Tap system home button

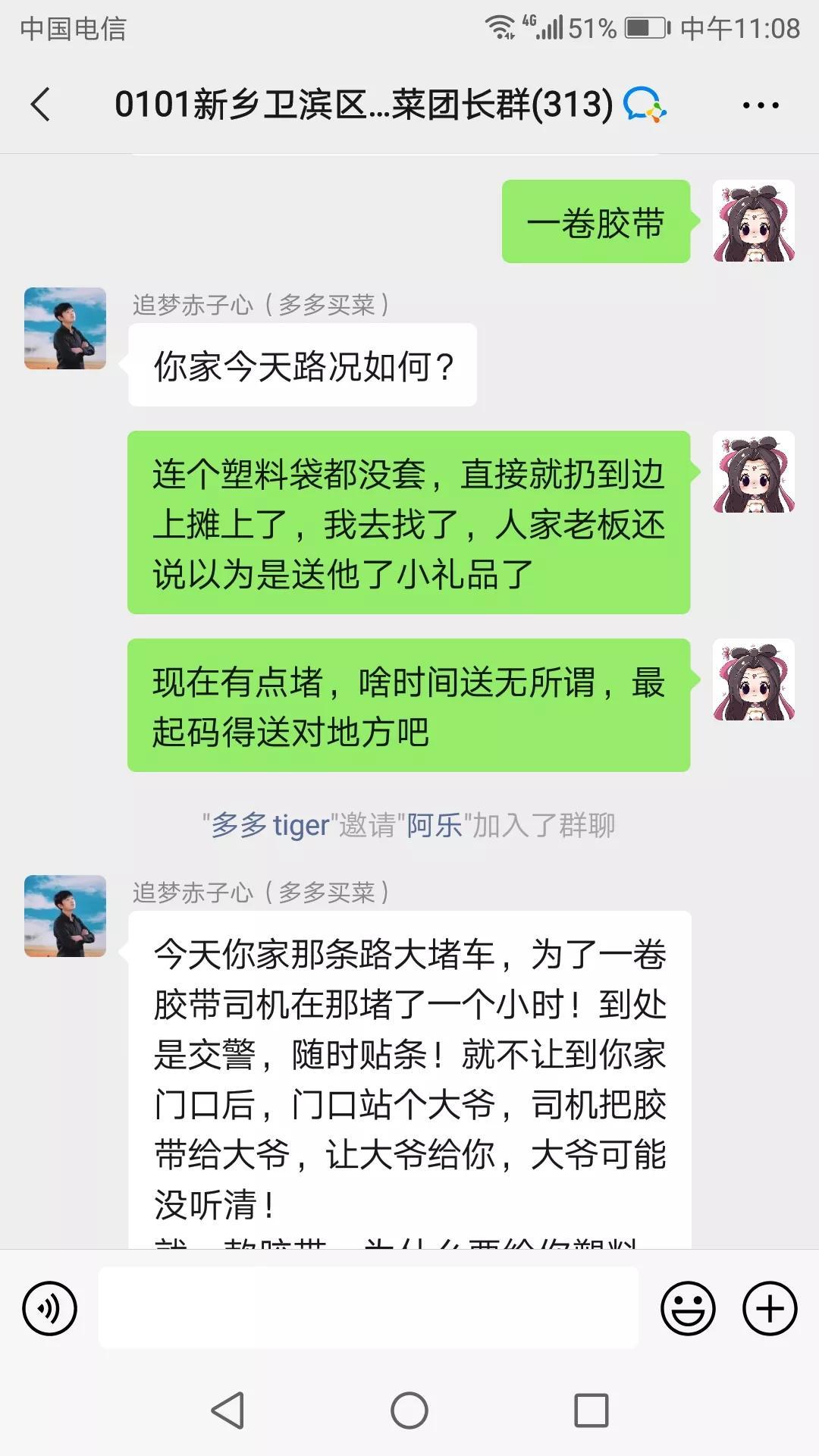(x=409, y=1410)
